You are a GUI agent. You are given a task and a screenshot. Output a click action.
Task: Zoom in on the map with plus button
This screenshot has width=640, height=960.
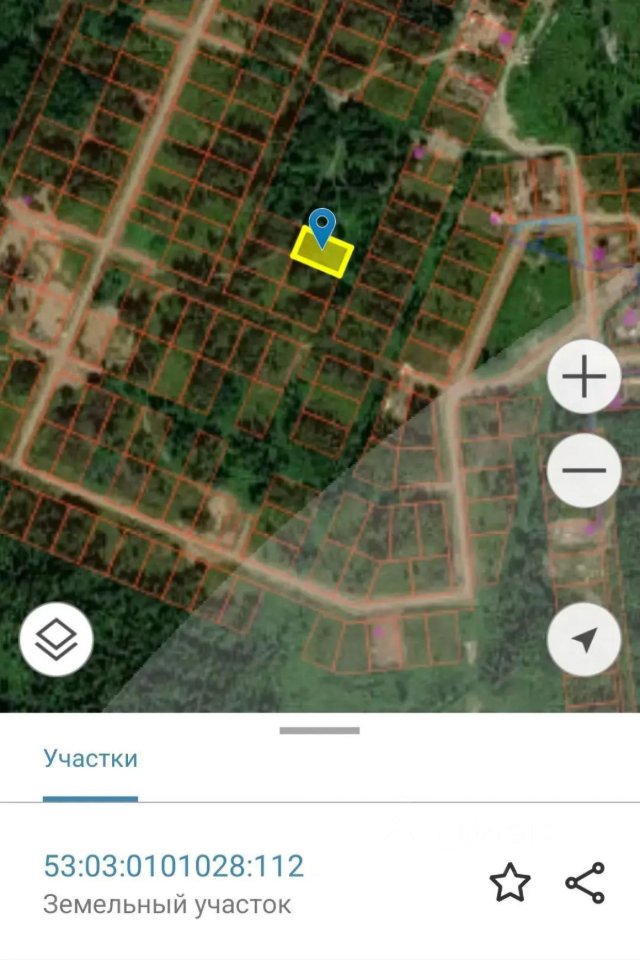[584, 376]
